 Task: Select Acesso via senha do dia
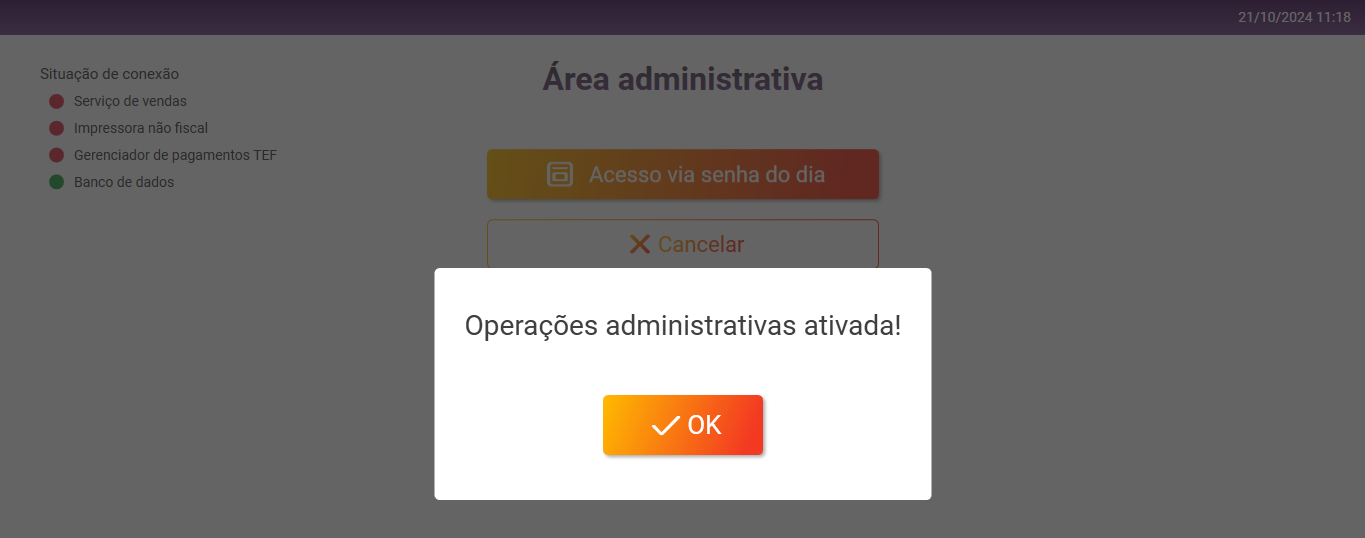click(x=683, y=175)
